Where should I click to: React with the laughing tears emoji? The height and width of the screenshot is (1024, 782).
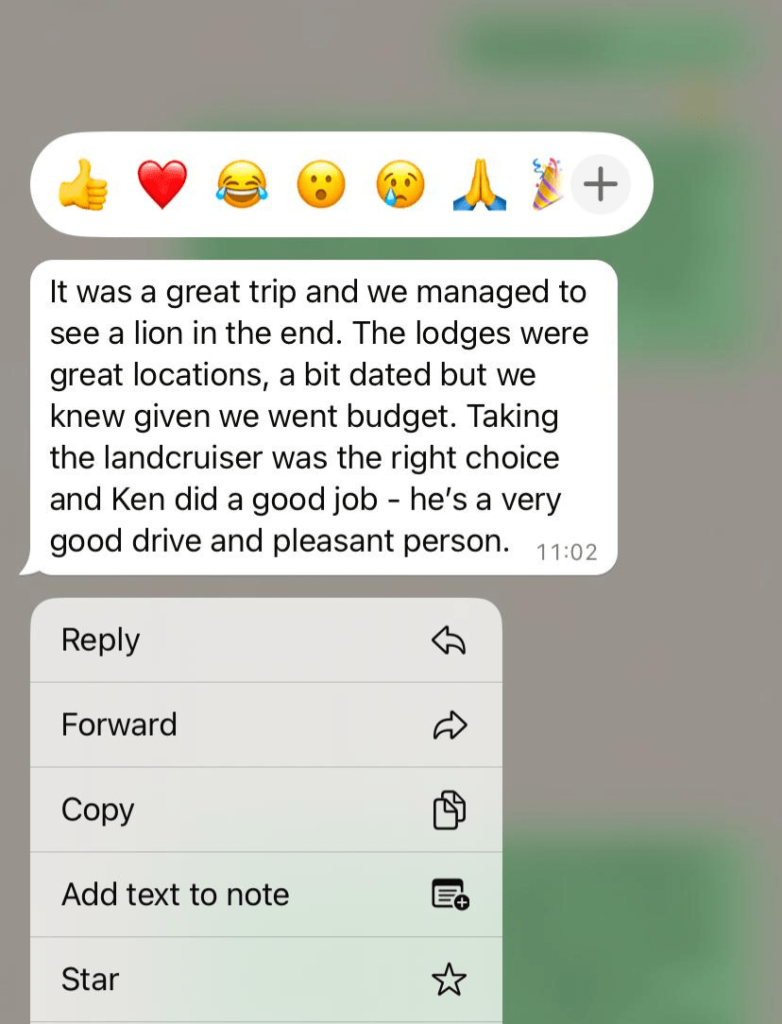pyautogui.click(x=241, y=186)
